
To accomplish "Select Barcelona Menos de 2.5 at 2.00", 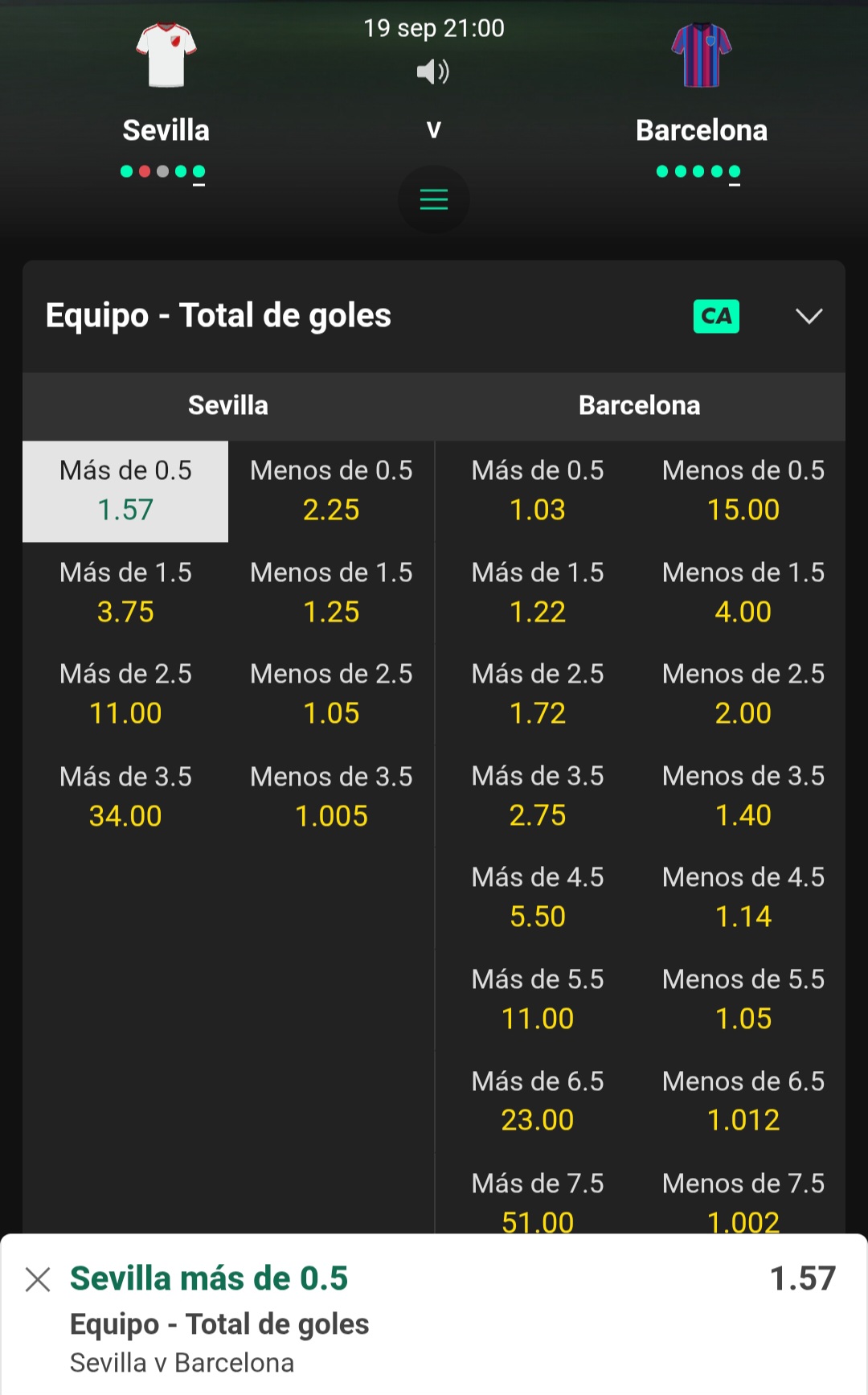I will point(743,694).
